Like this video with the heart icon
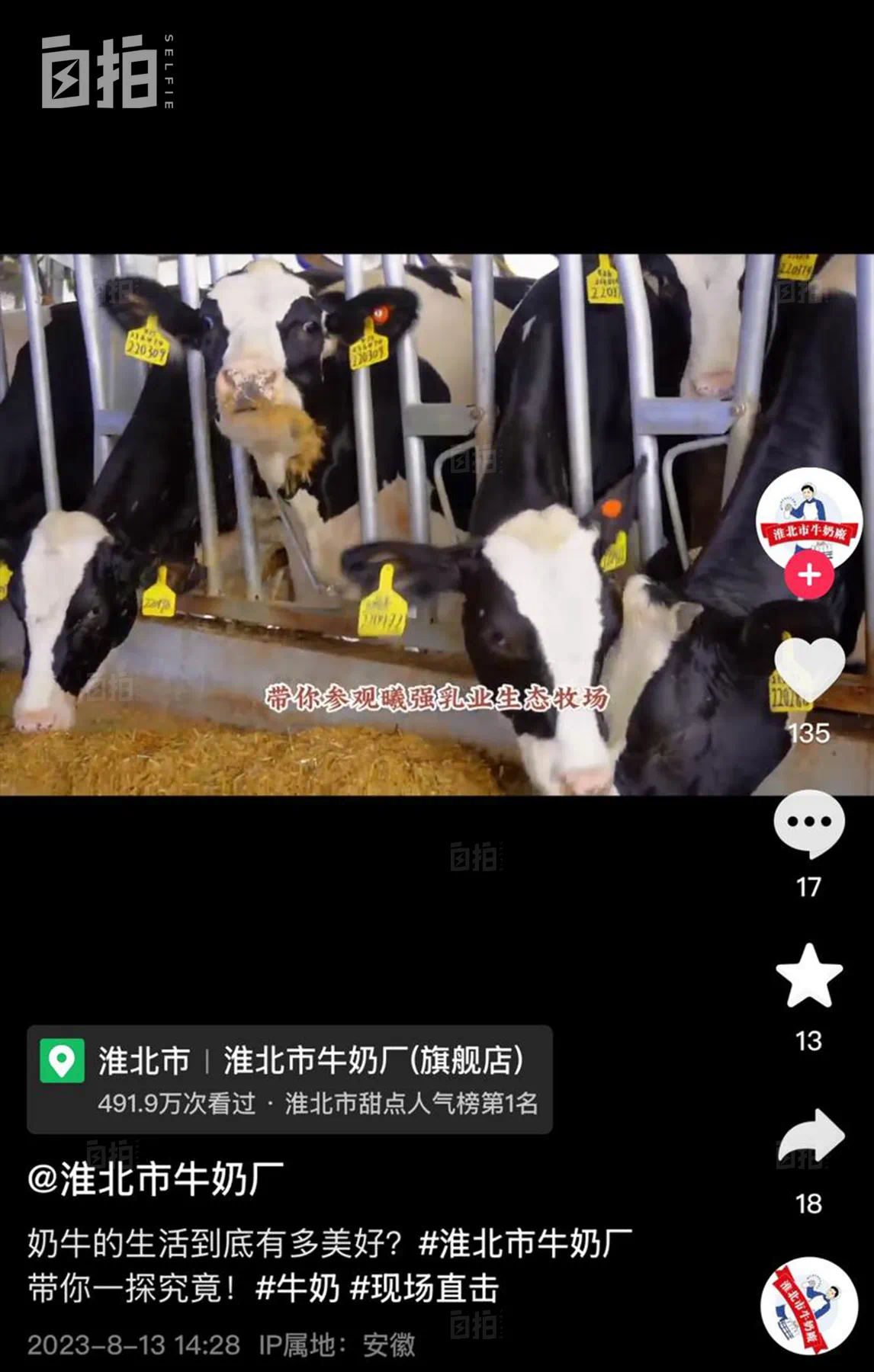874x1372 pixels. [x=809, y=670]
